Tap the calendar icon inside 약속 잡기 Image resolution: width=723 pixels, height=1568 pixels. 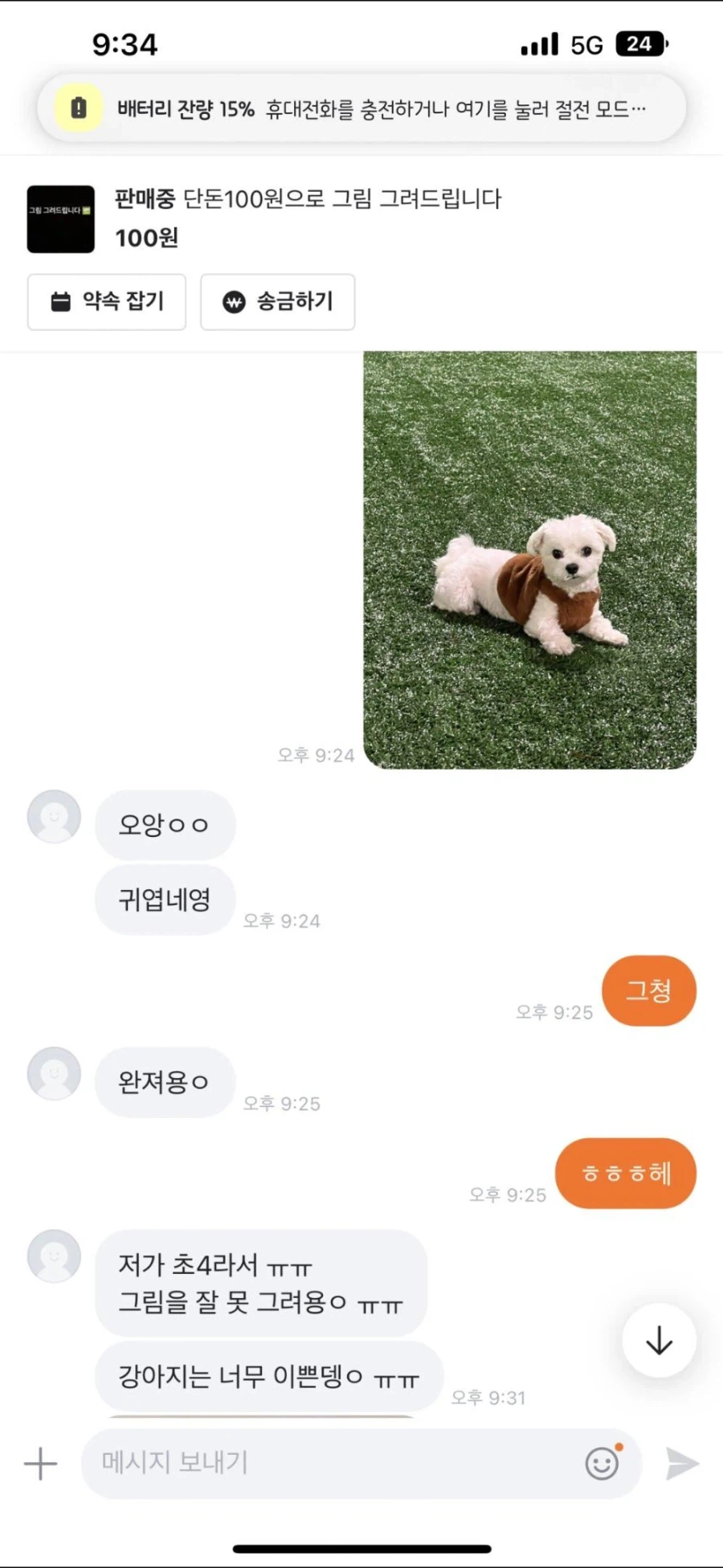click(59, 302)
